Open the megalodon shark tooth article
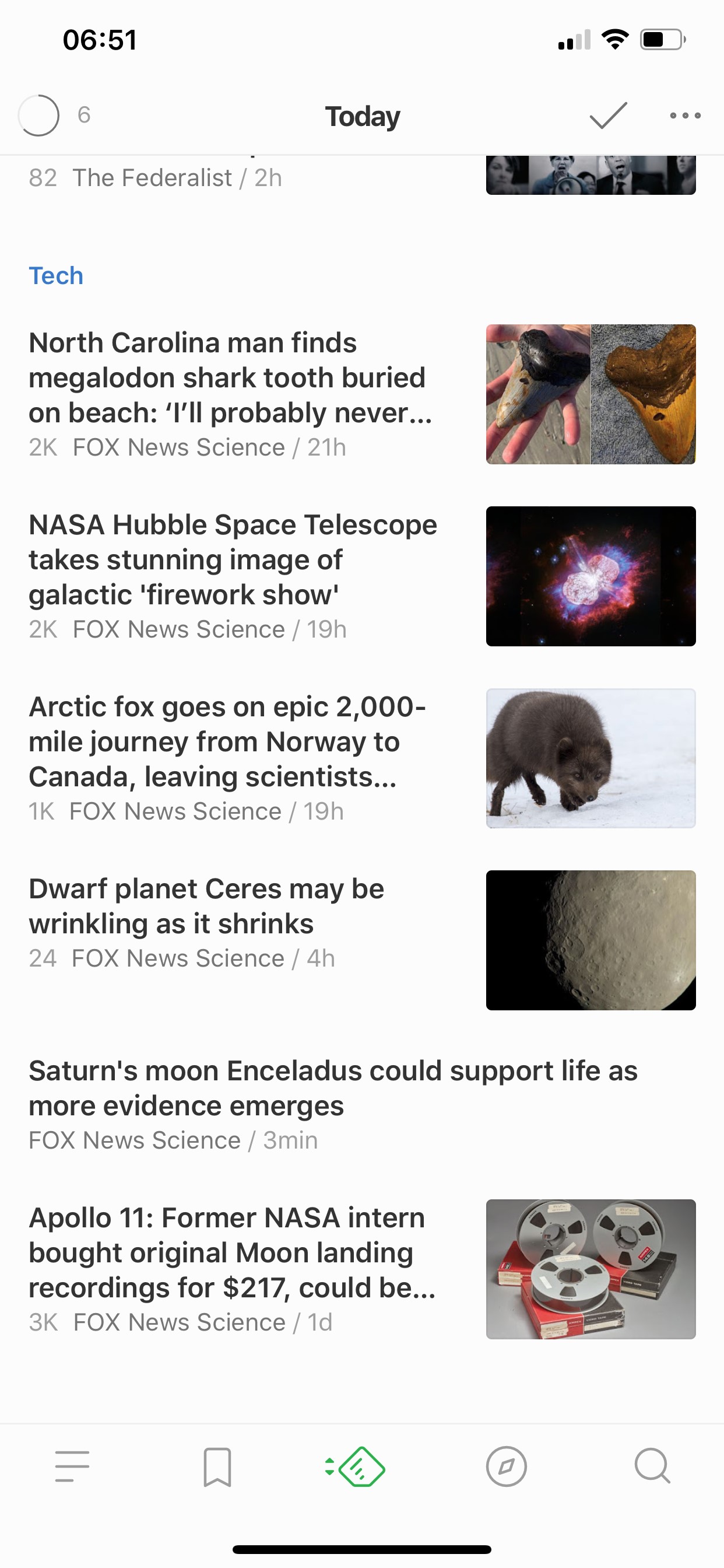This screenshot has height=1568, width=724. tap(230, 378)
